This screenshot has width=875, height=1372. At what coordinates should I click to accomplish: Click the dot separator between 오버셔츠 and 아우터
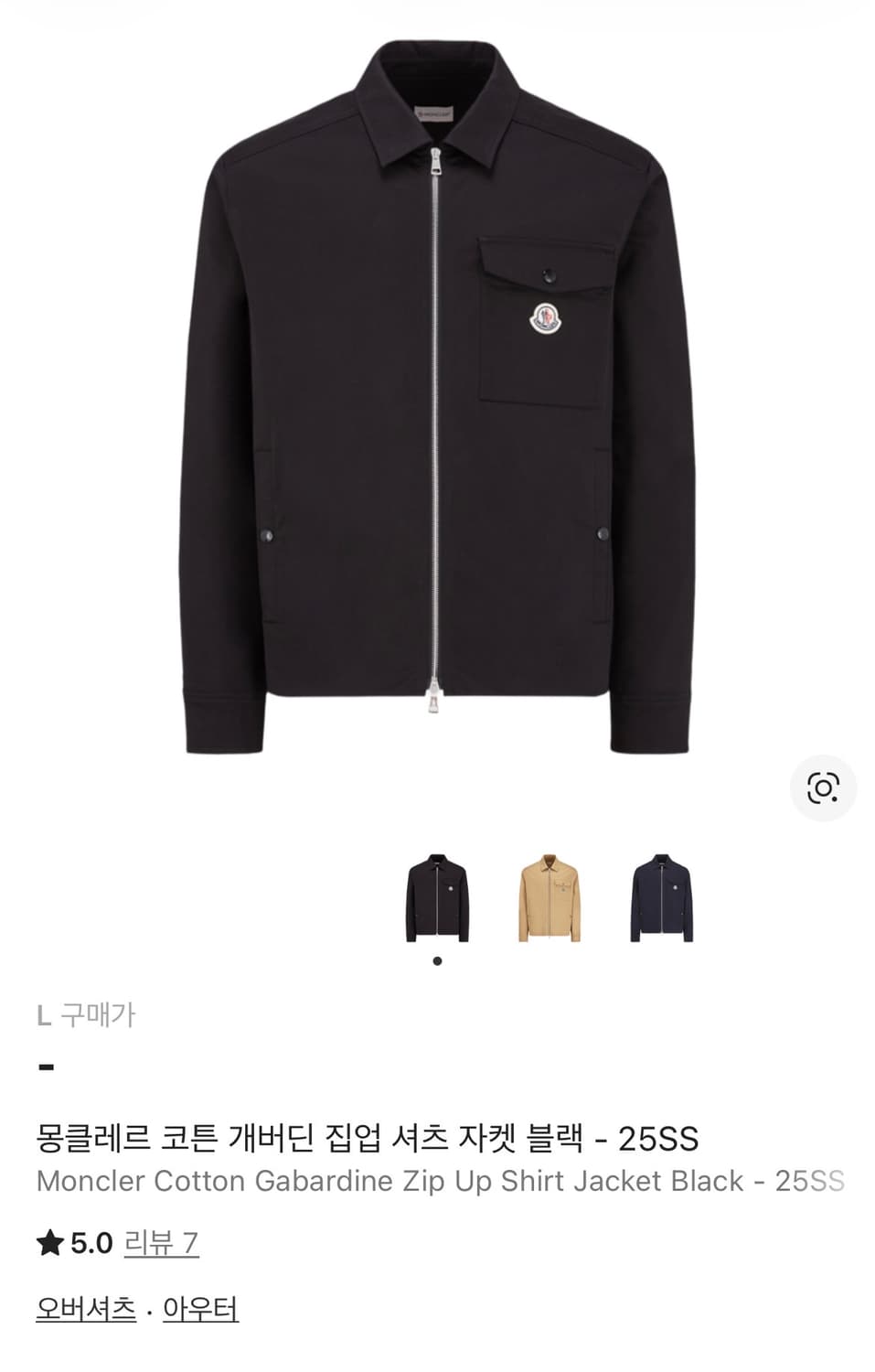(x=150, y=1309)
